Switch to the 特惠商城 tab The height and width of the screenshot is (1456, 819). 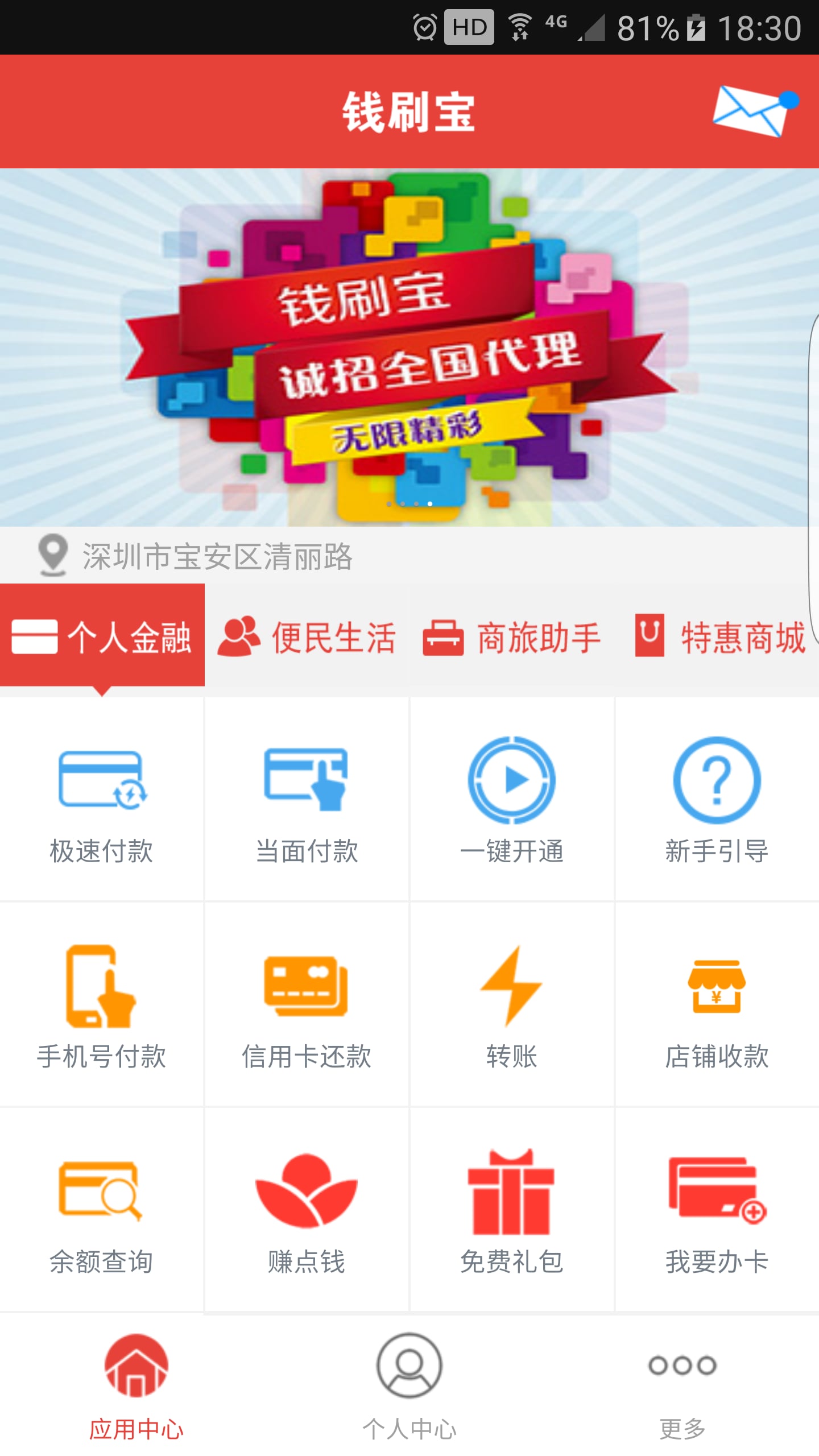[721, 637]
